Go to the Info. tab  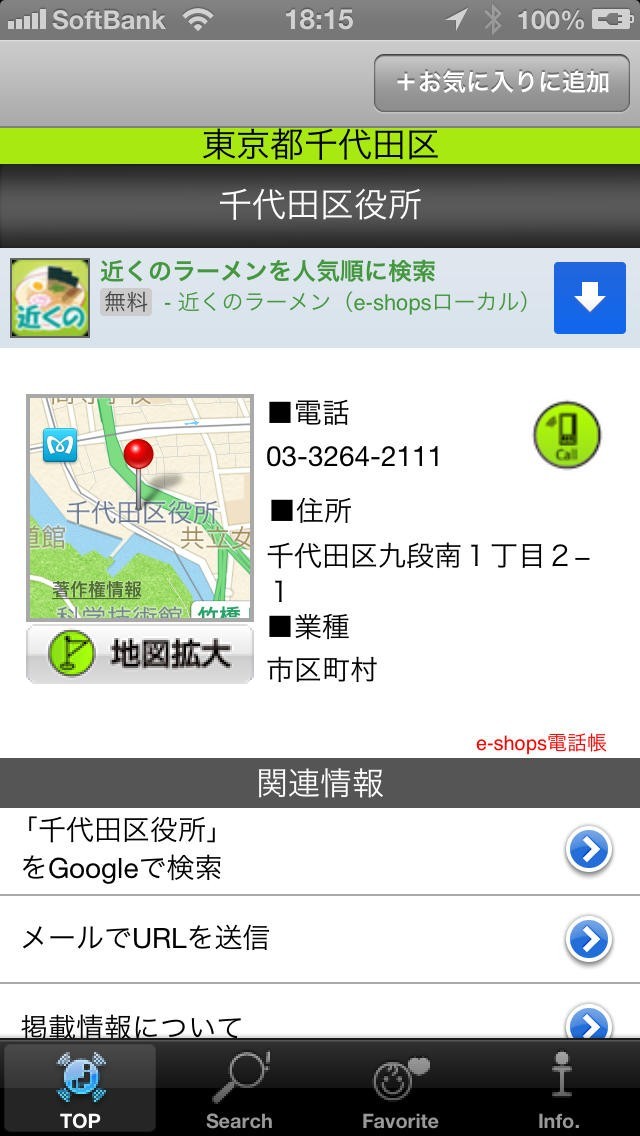coord(560,1090)
